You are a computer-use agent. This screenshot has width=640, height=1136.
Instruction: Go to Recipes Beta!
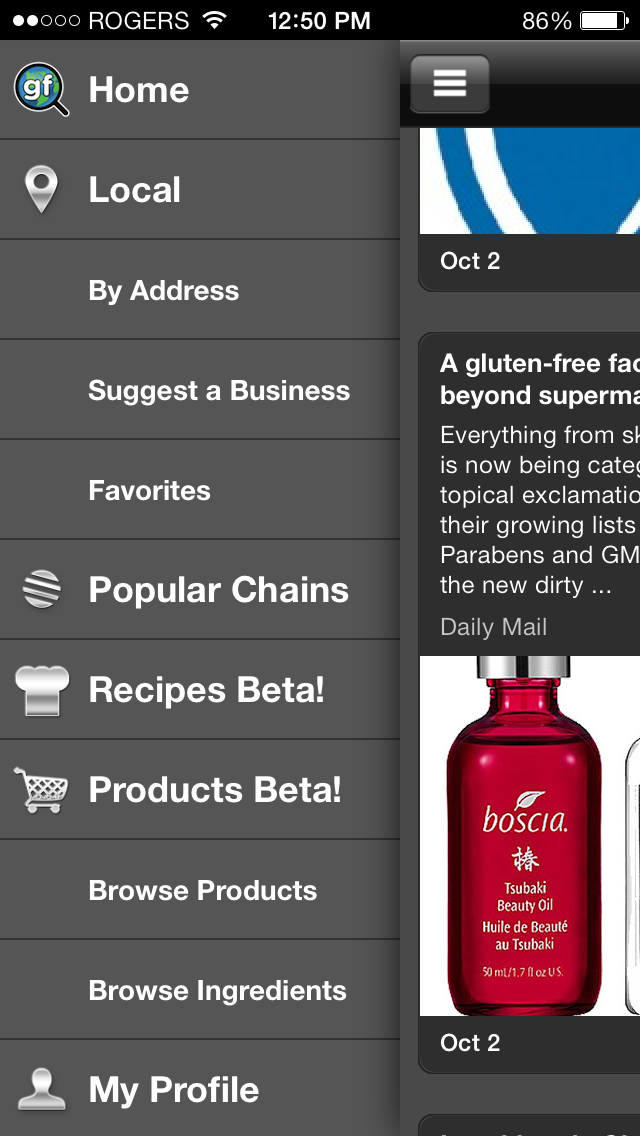tap(199, 690)
